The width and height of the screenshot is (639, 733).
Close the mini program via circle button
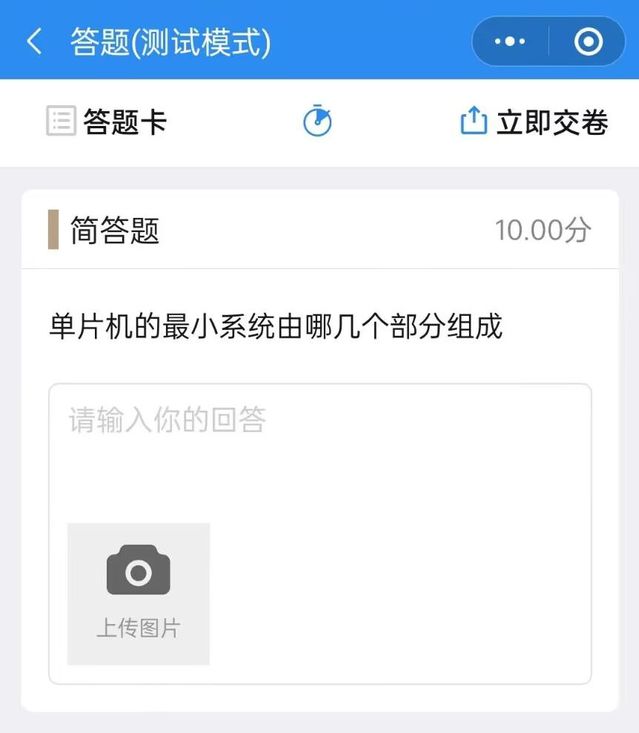coord(588,42)
